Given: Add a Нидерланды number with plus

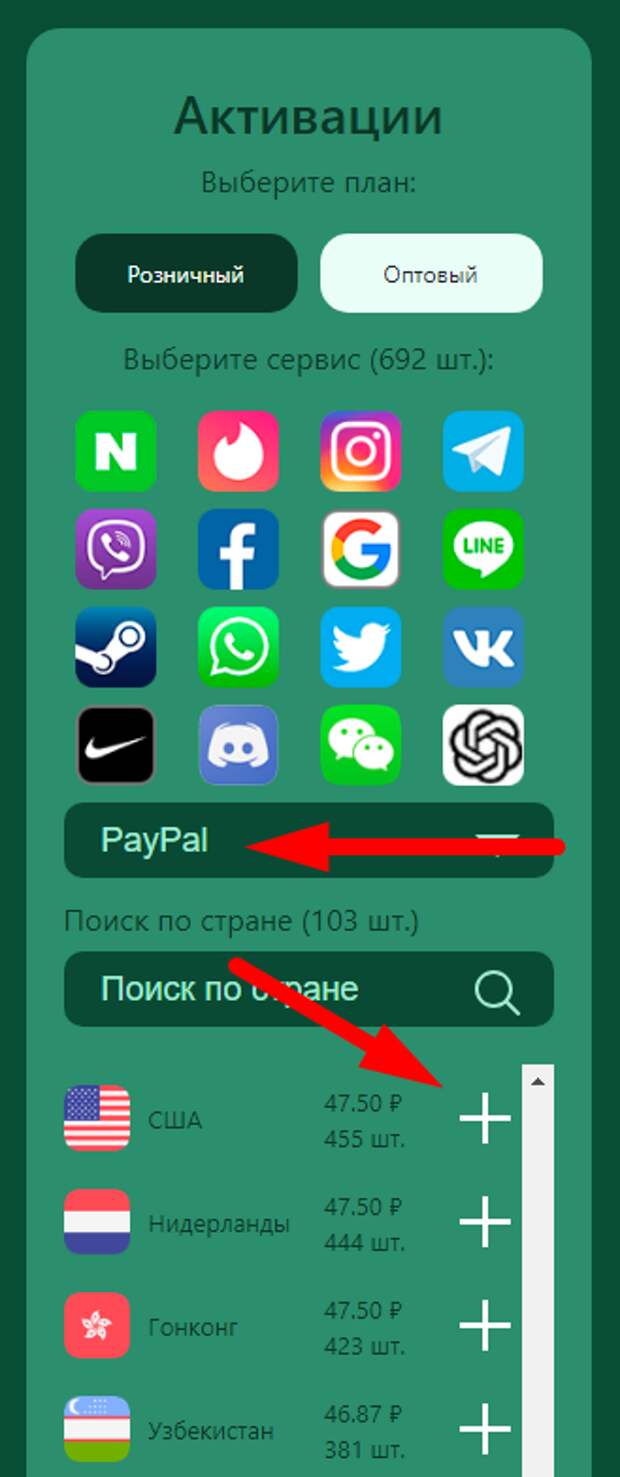Looking at the screenshot, I should point(485,1222).
